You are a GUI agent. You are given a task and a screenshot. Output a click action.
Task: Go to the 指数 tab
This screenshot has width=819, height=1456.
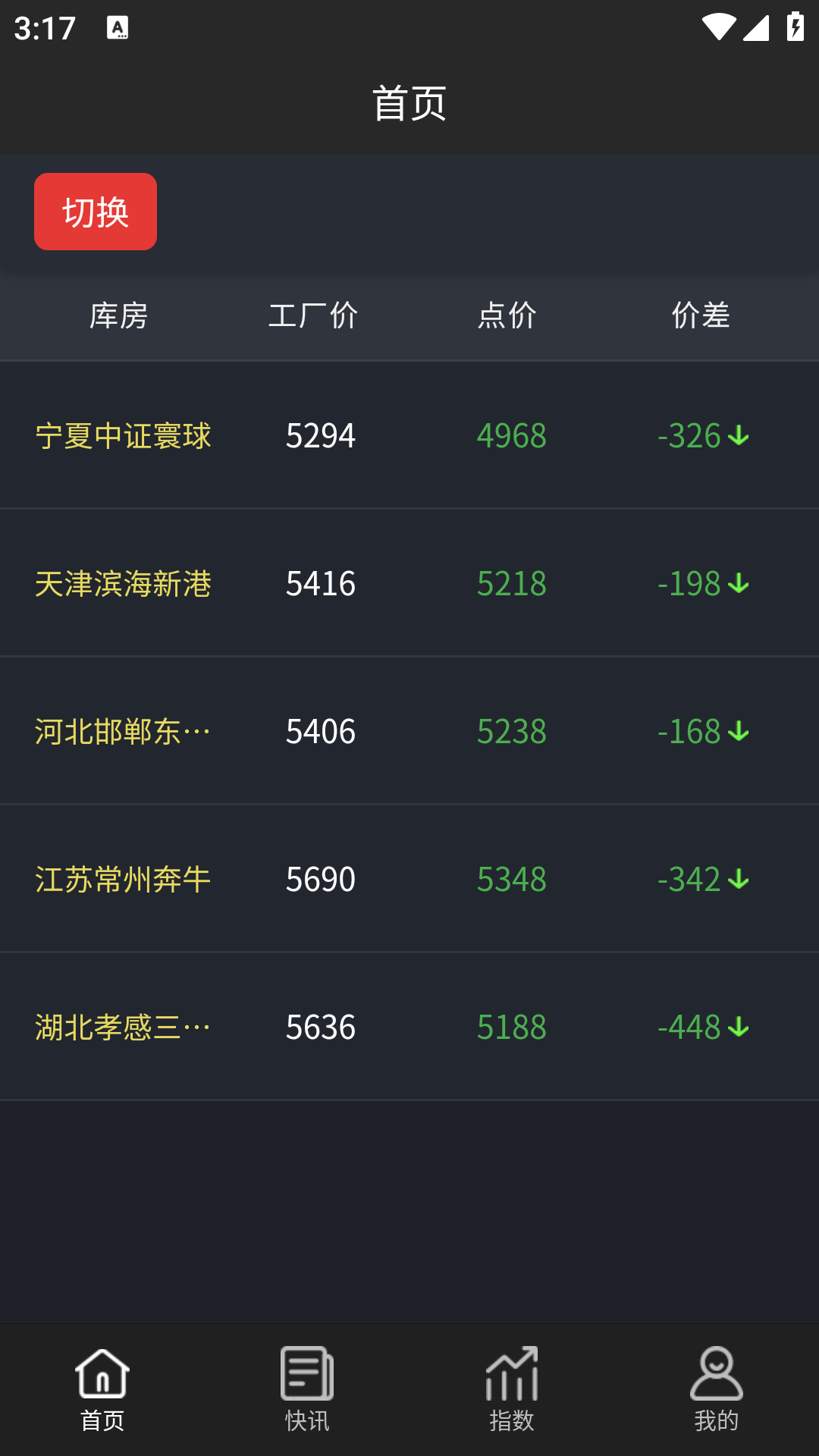pyautogui.click(x=512, y=1389)
